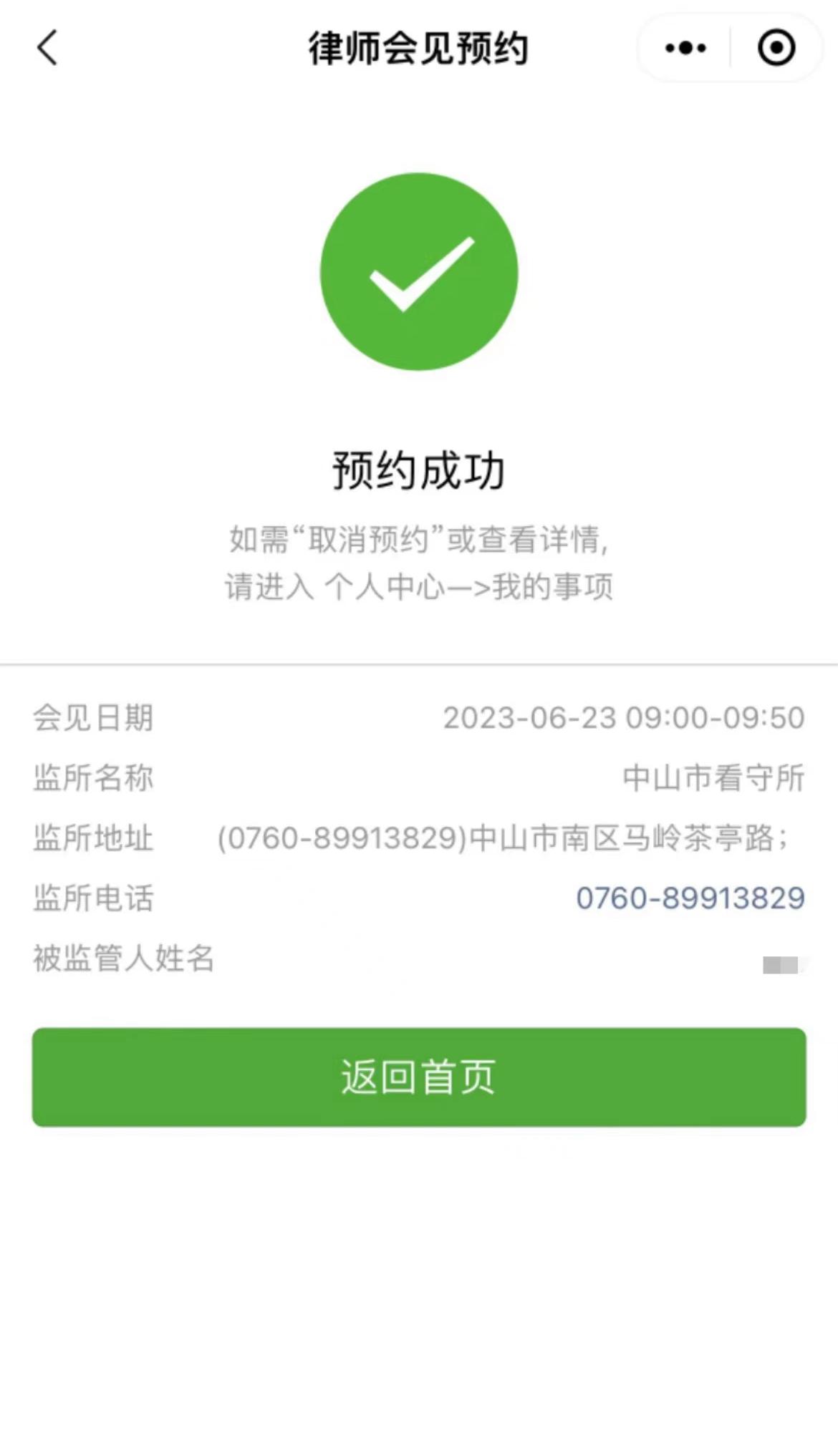This screenshot has height=1456, width=838.
Task: Go back using the top-left arrow
Action: 47,48
